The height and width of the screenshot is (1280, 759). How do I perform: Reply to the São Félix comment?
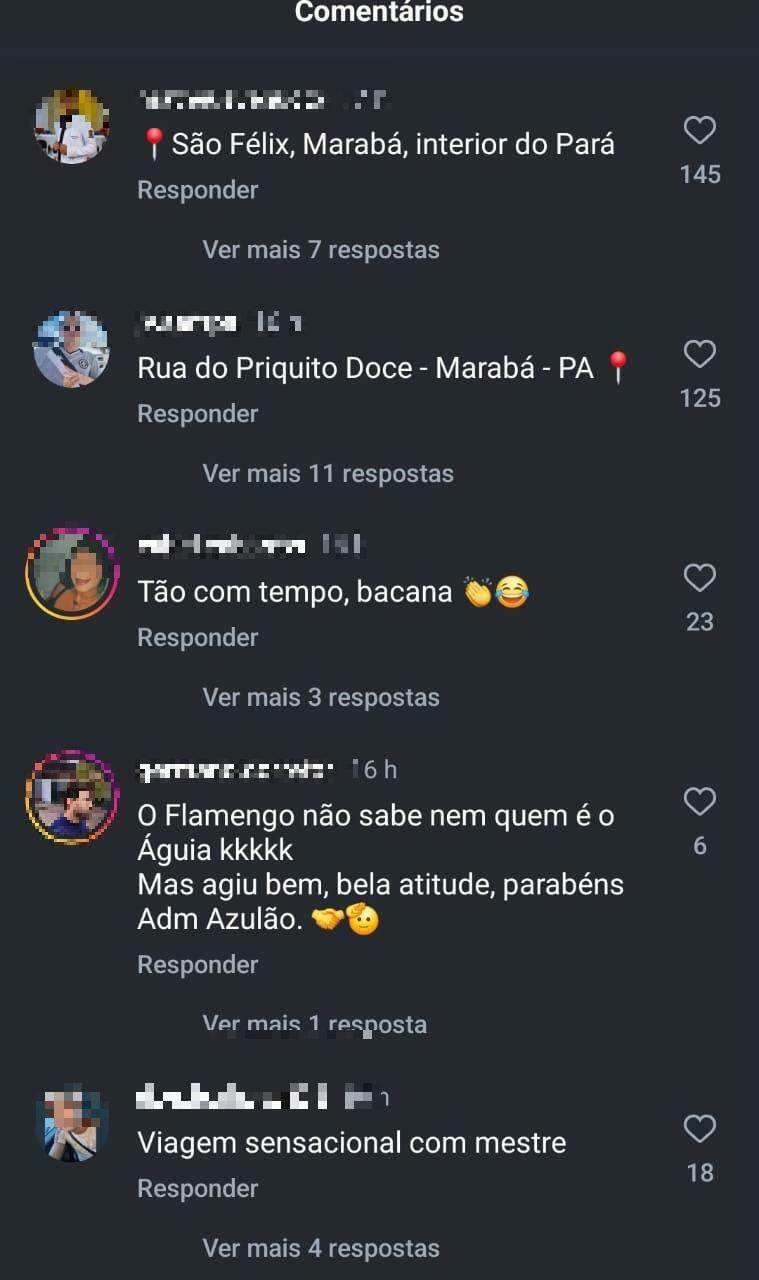click(x=197, y=189)
